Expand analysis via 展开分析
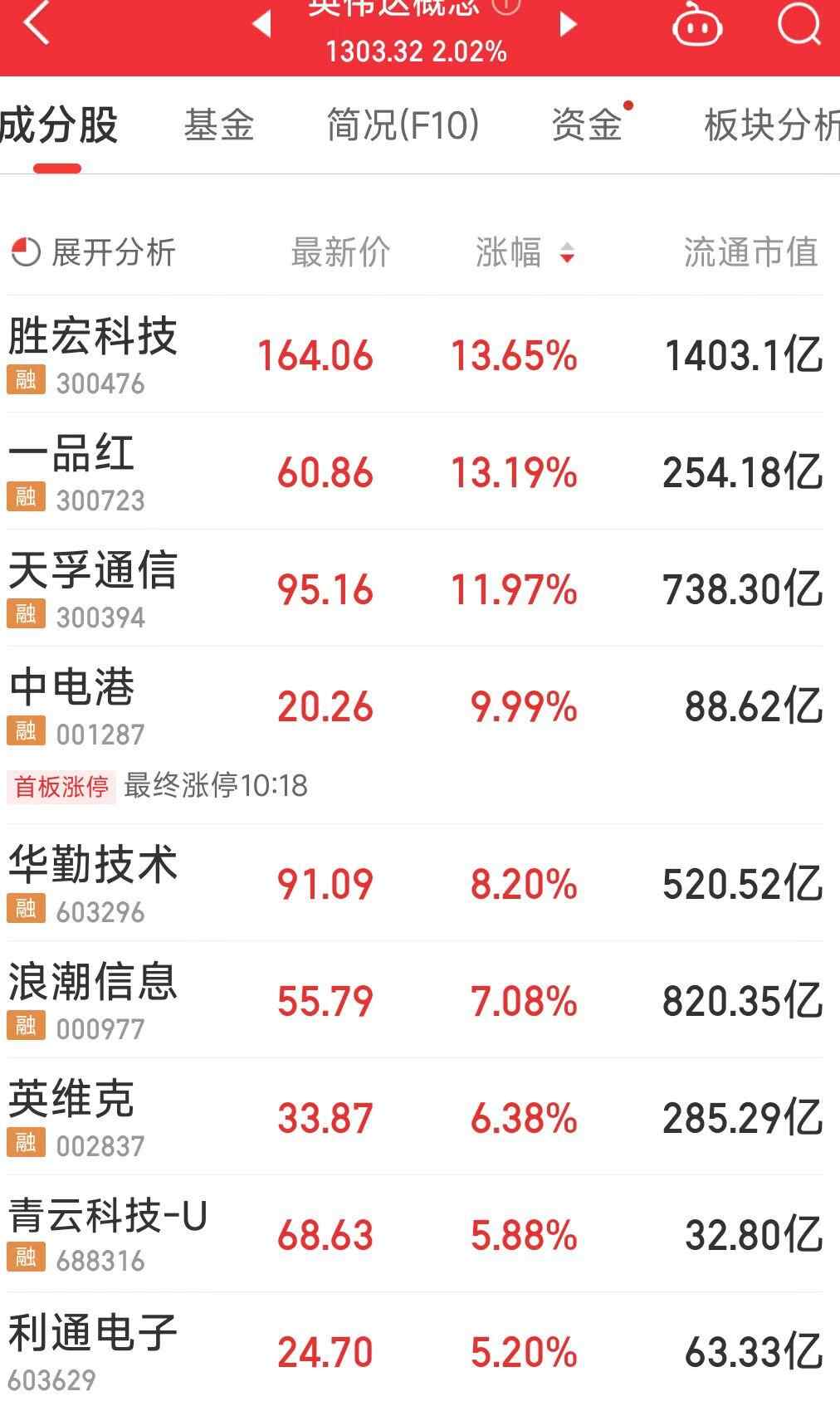Image resolution: width=840 pixels, height=1401 pixels. [x=93, y=252]
